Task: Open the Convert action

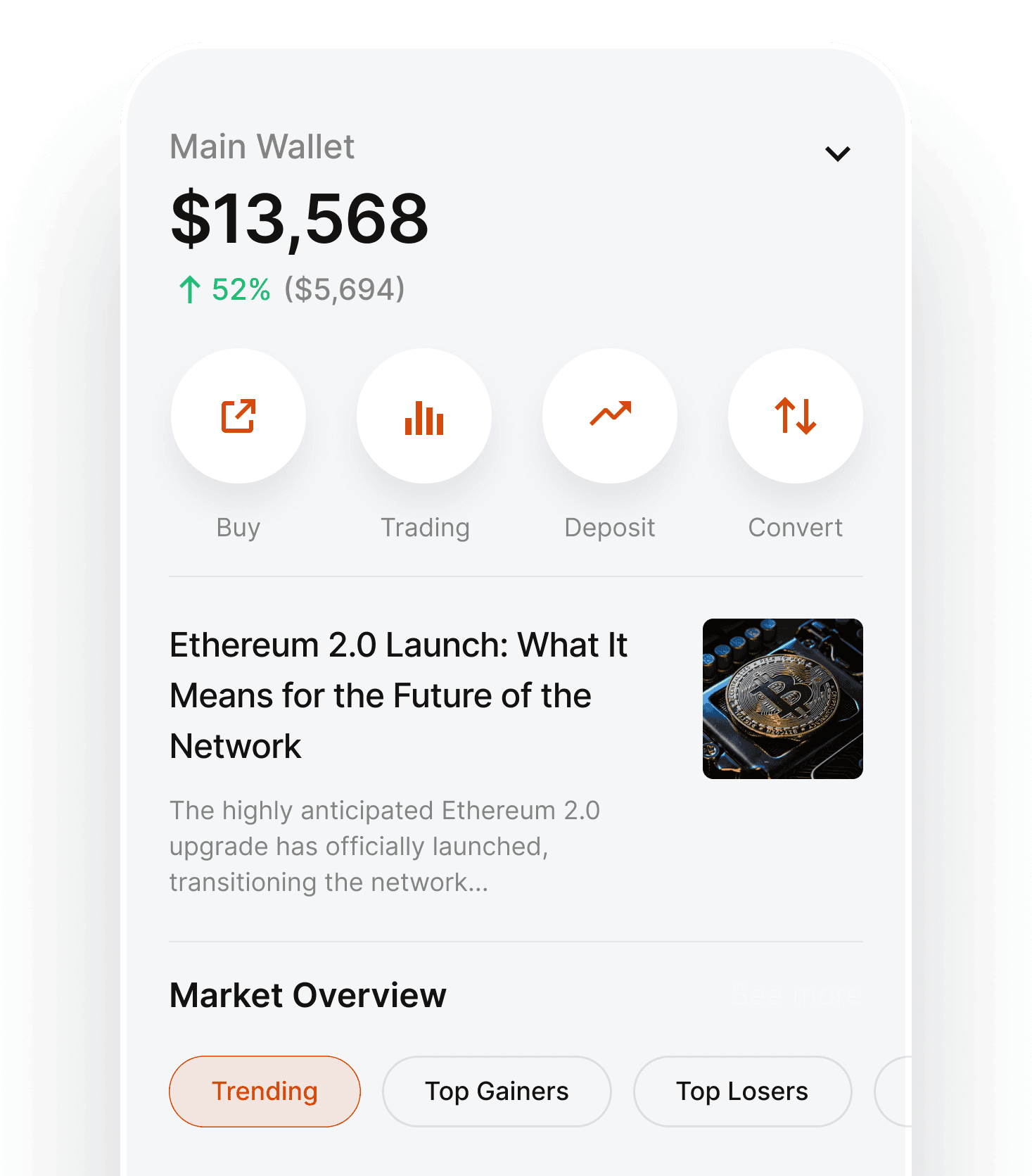Action: click(795, 416)
